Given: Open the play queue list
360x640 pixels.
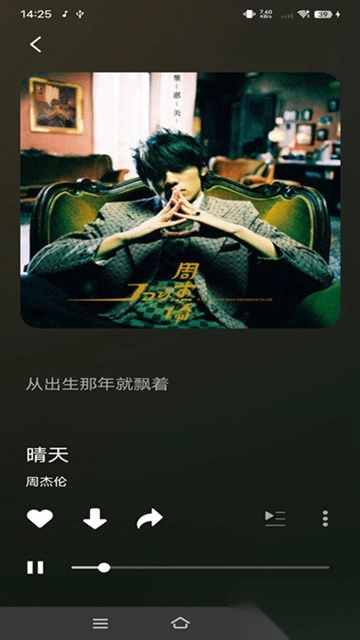Looking at the screenshot, I should pos(275,518).
